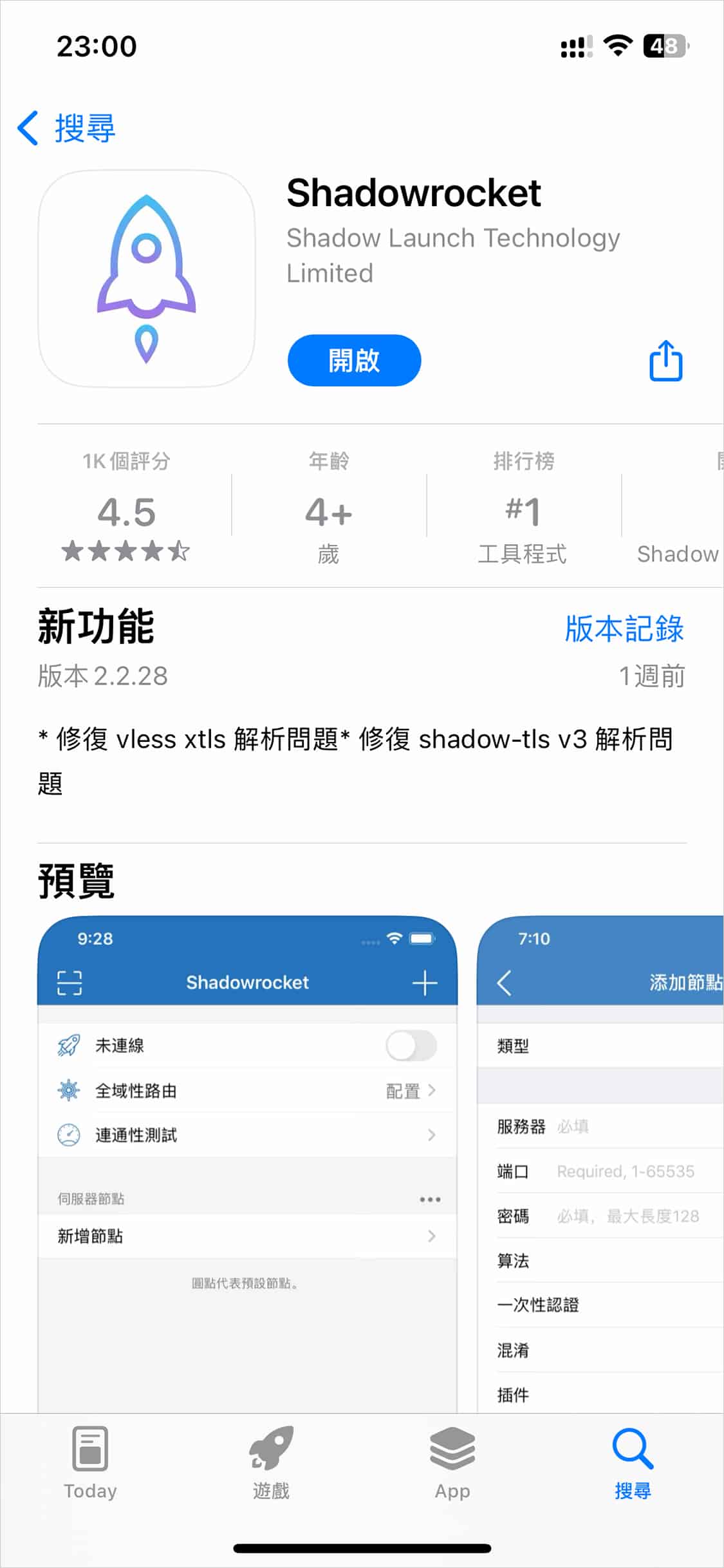Share the Shadowrocket app page
The height and width of the screenshot is (1568, 724).
pyautogui.click(x=665, y=361)
